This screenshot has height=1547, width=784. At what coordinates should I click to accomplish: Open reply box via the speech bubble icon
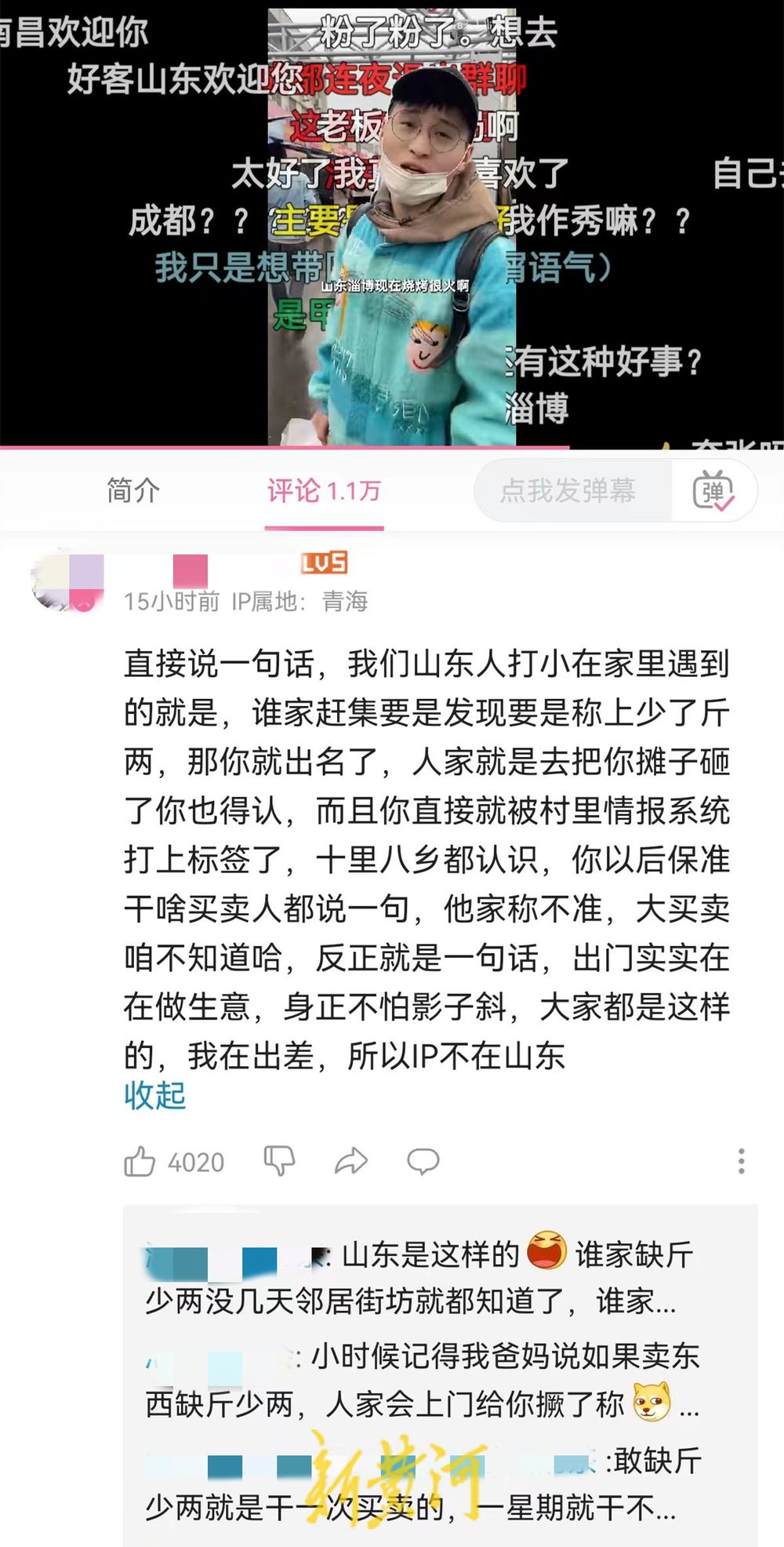[424, 1160]
